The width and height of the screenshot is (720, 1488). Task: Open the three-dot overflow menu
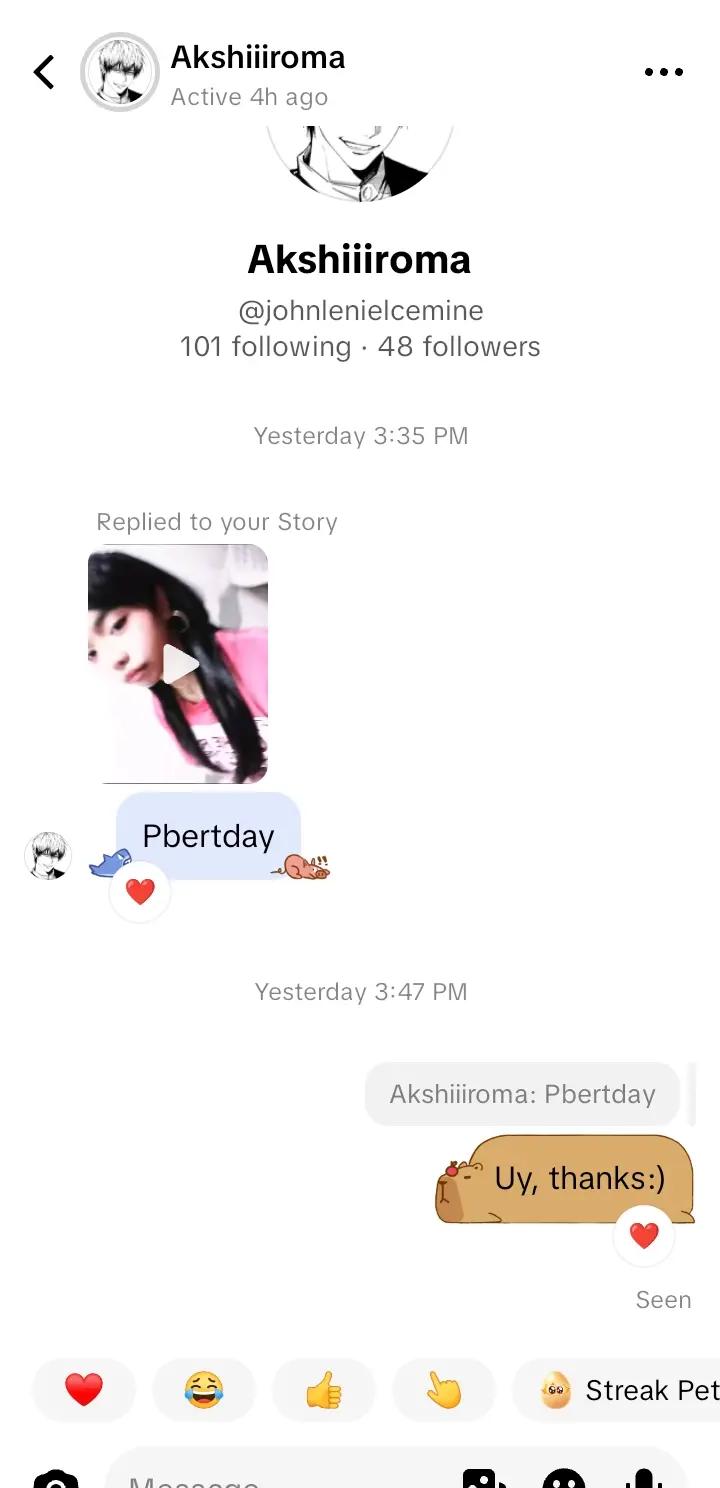(663, 72)
